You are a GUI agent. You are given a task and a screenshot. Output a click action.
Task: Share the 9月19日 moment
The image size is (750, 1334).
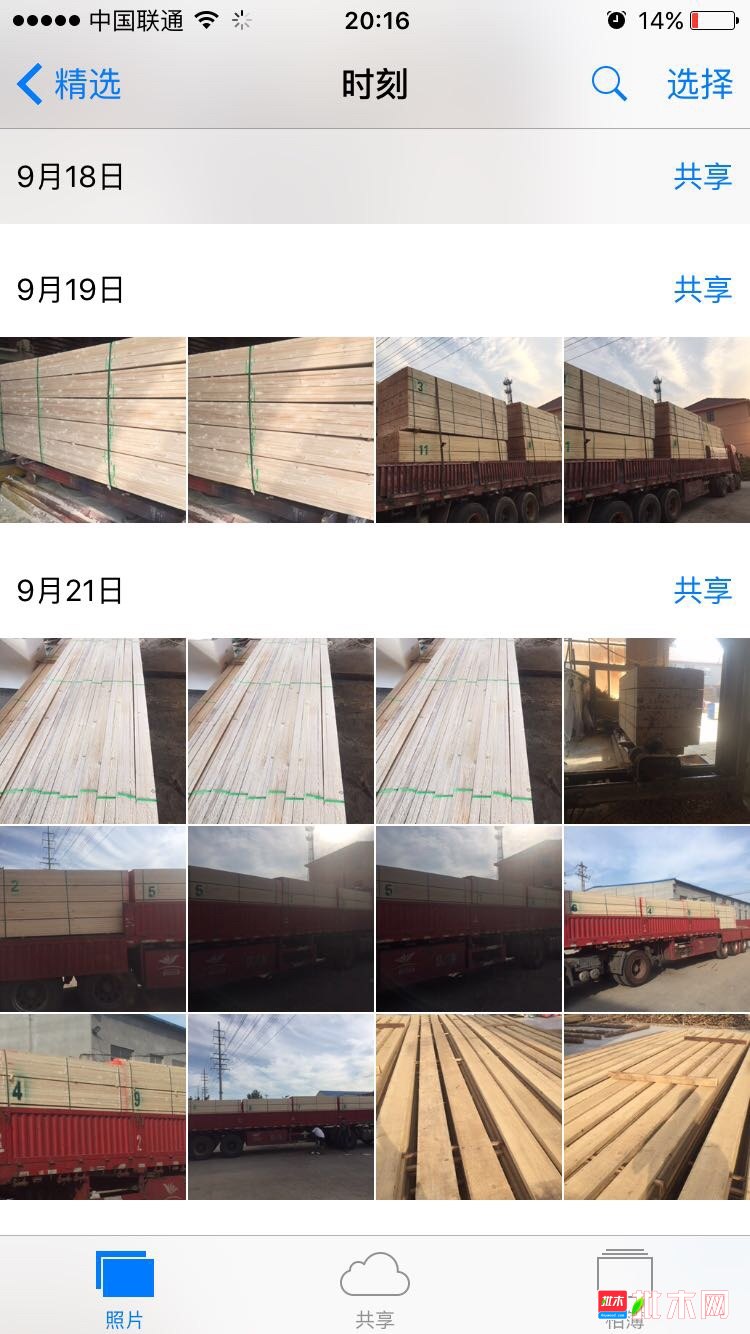point(702,290)
